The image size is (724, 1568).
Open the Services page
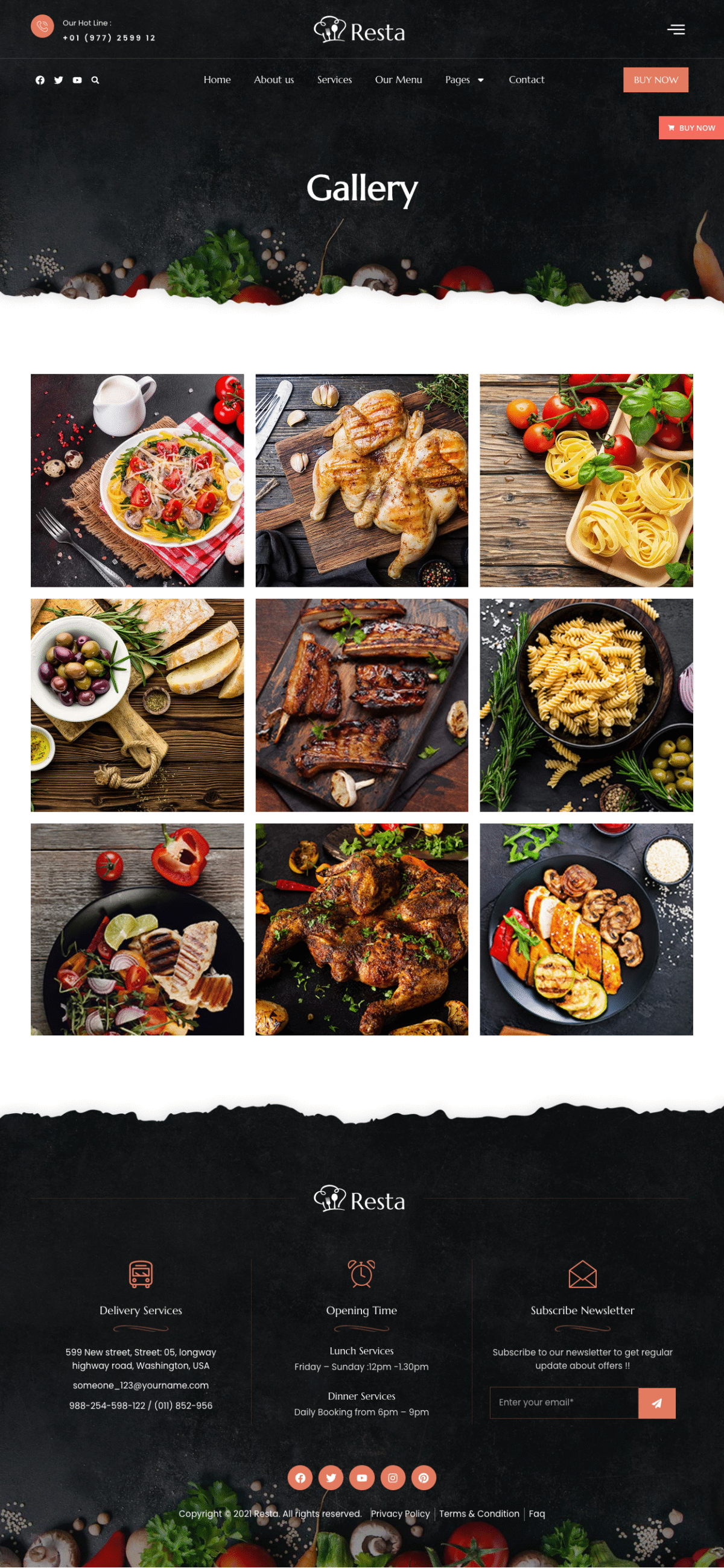tap(334, 80)
